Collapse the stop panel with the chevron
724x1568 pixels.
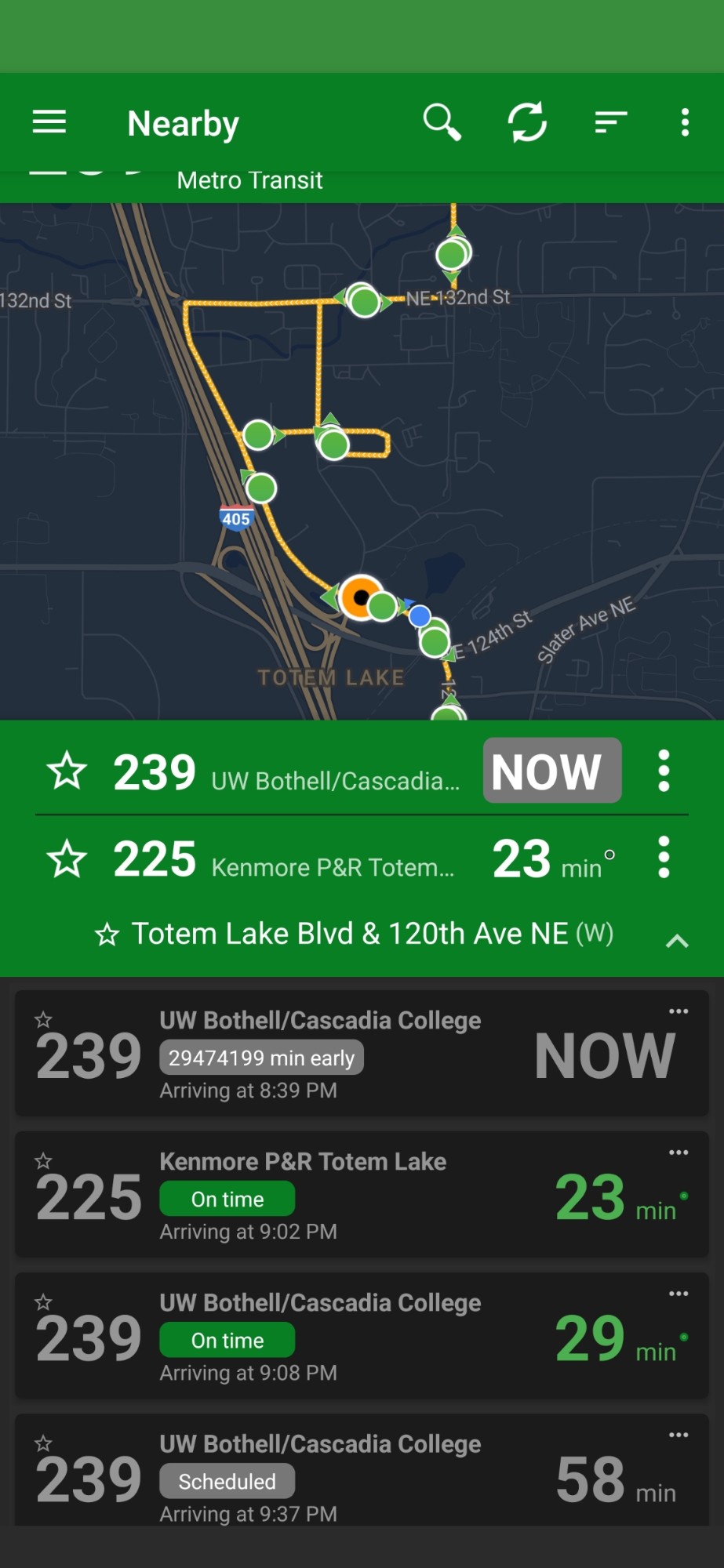(x=677, y=941)
